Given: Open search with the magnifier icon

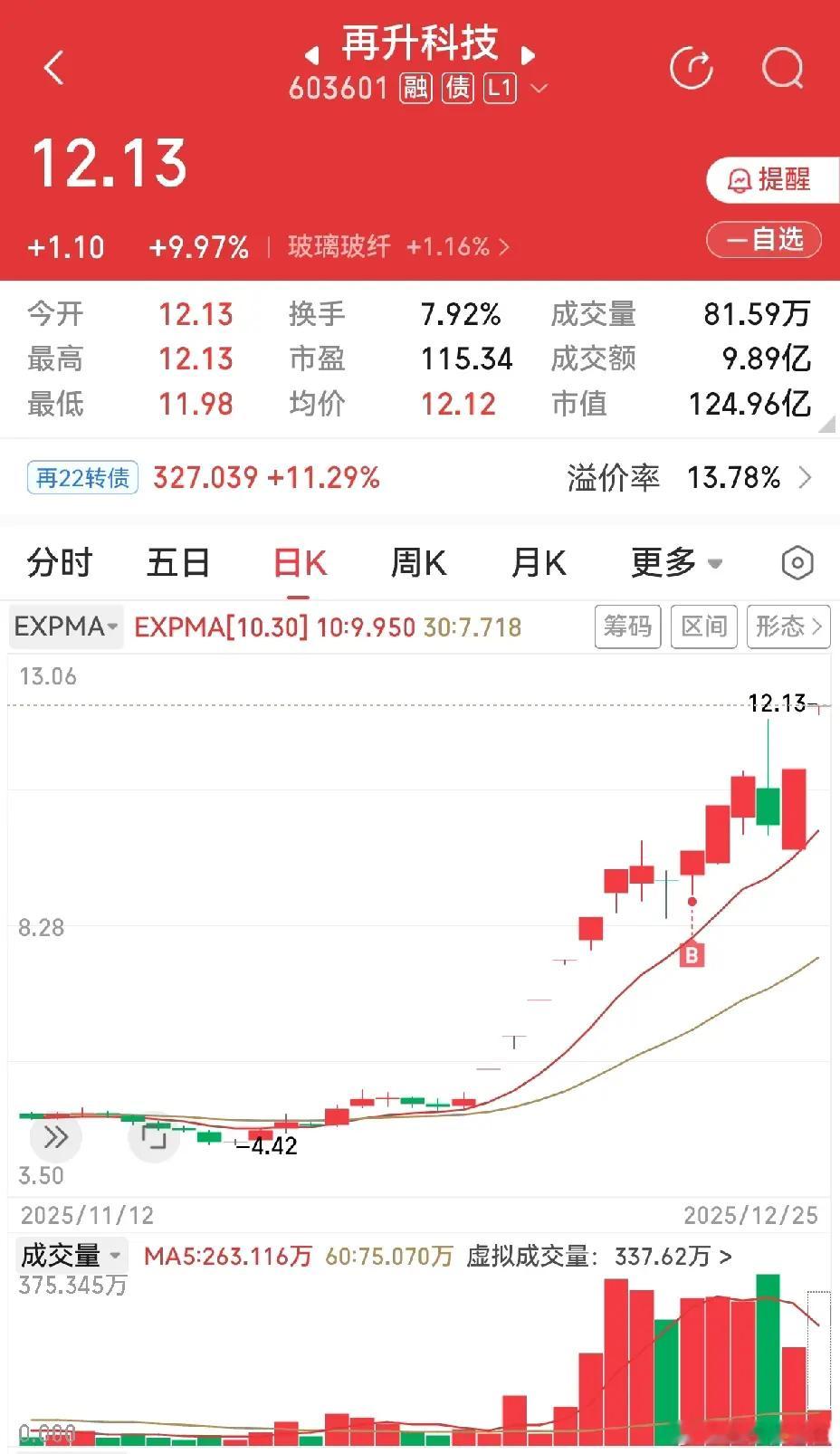Looking at the screenshot, I should point(782,67).
